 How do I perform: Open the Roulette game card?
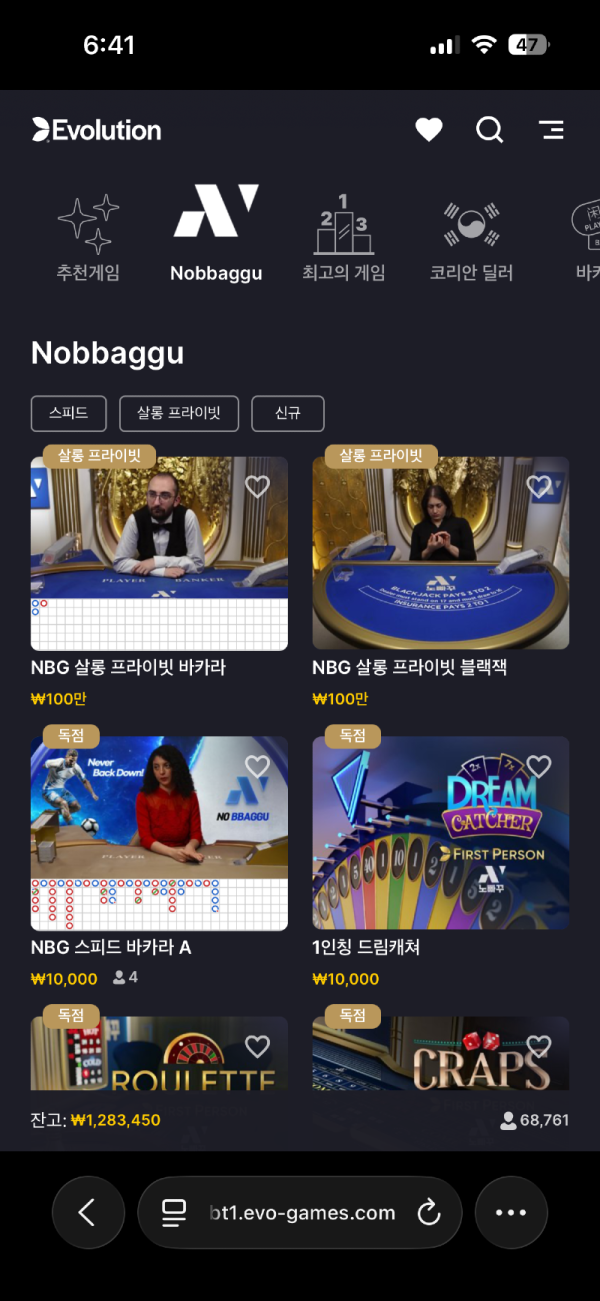pyautogui.click(x=159, y=1060)
